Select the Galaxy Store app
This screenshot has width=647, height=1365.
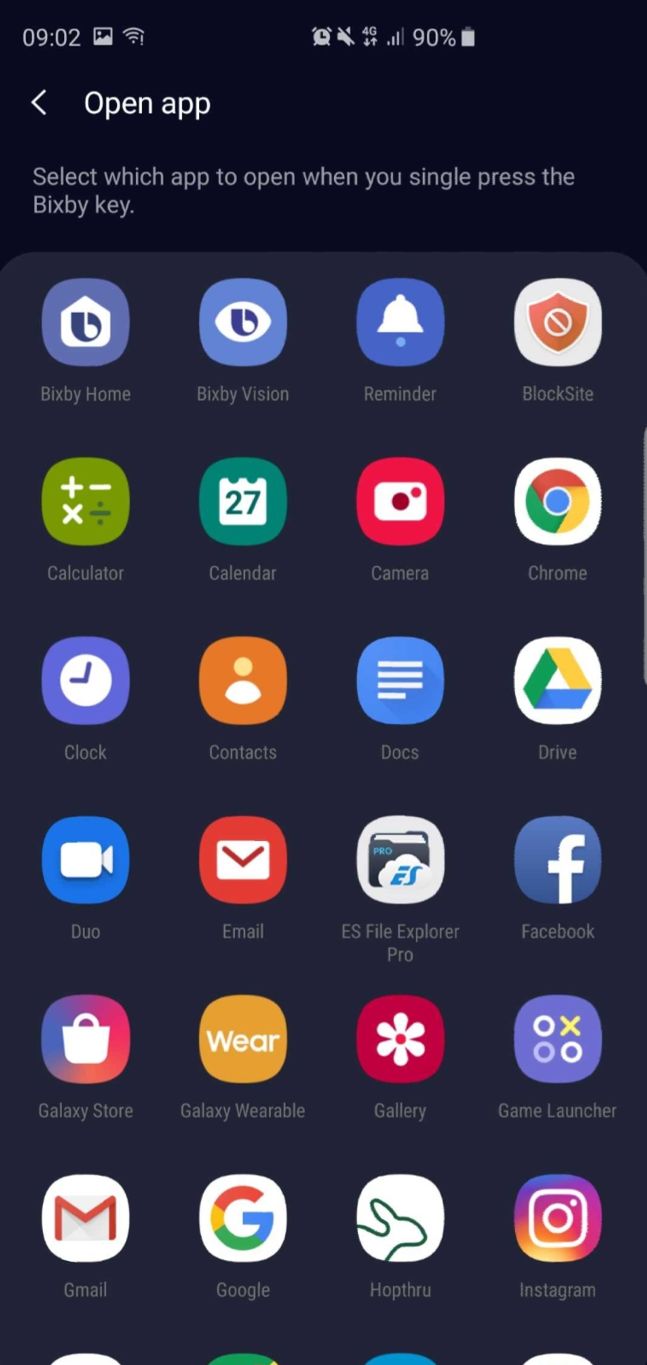point(85,1039)
